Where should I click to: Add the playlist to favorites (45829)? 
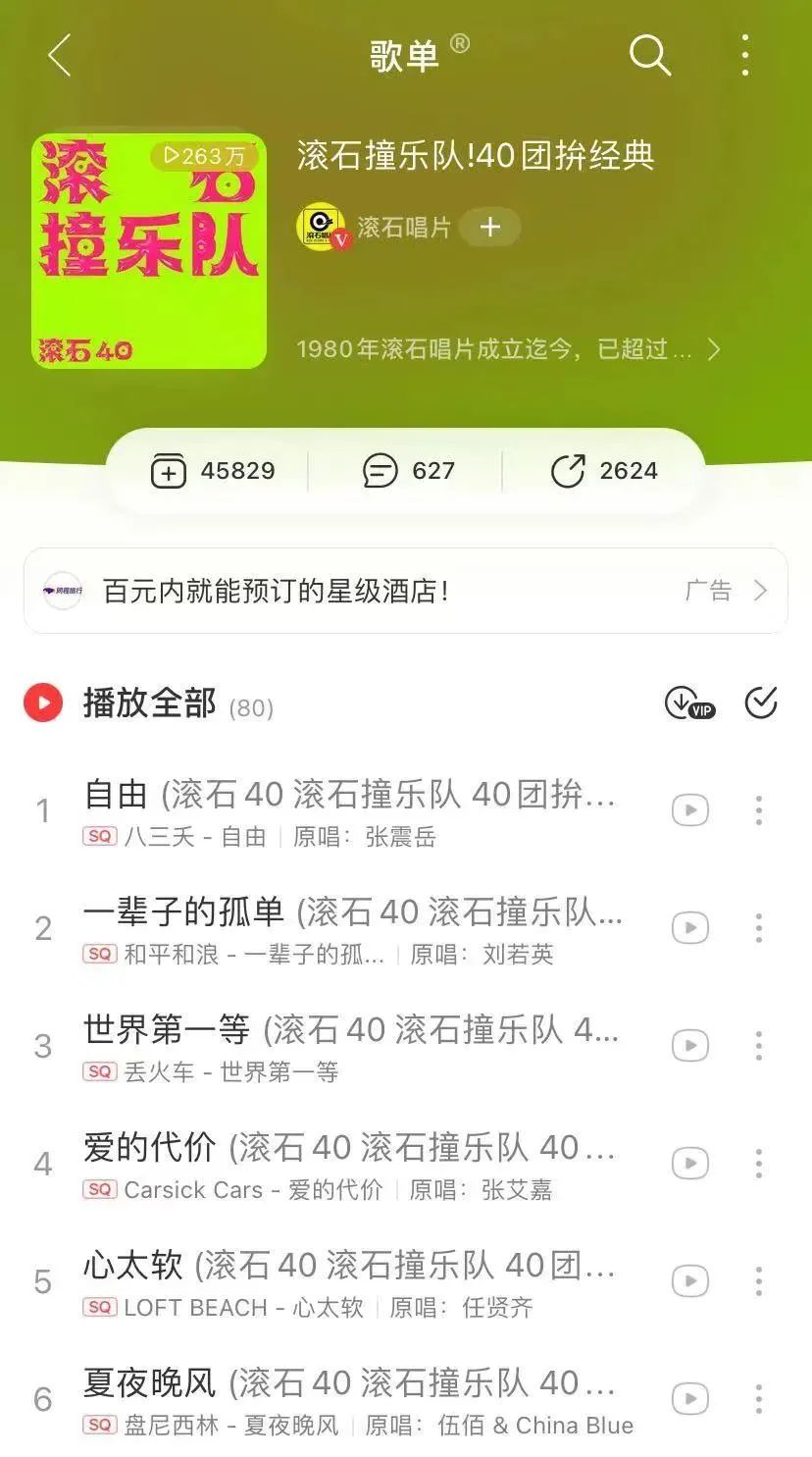click(212, 471)
